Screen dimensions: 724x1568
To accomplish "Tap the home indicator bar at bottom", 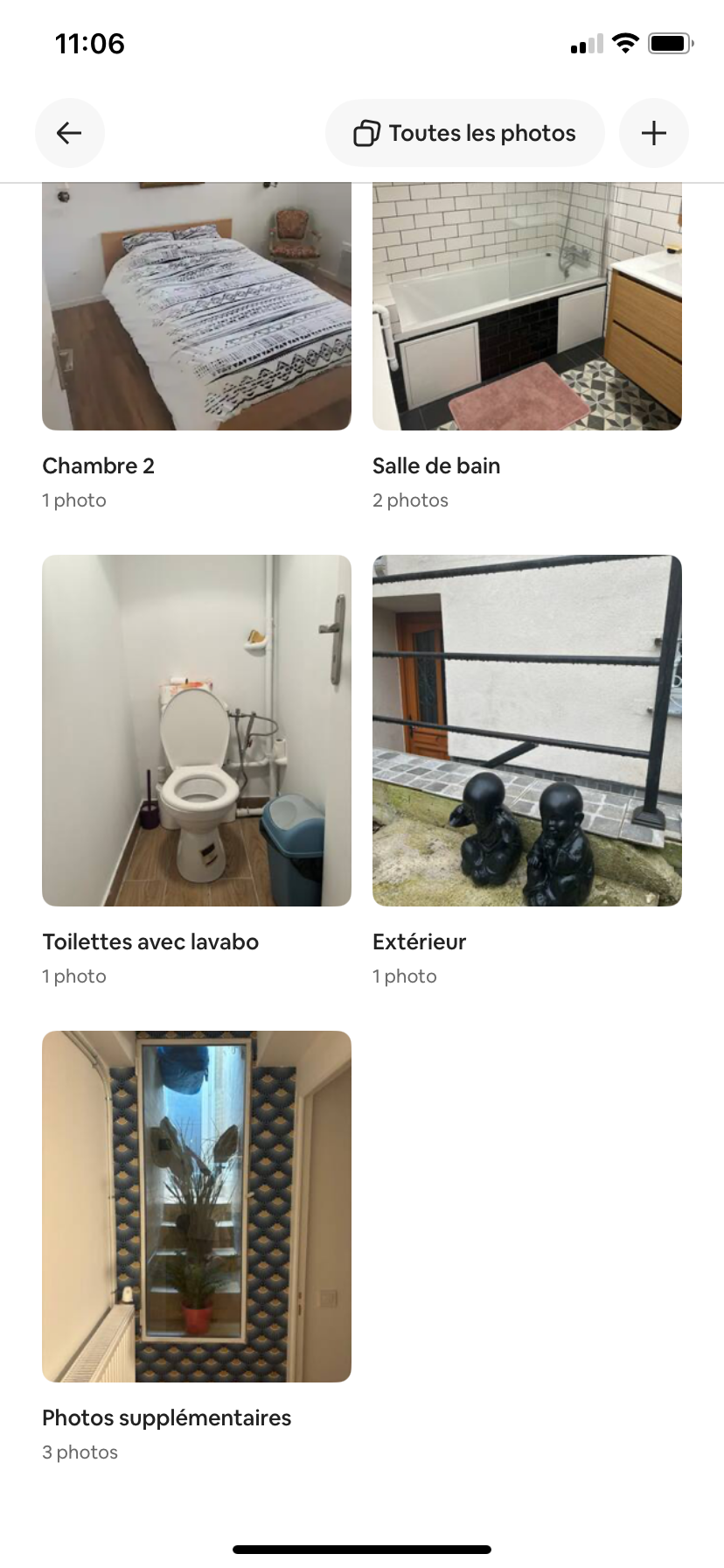I will click(362, 1547).
